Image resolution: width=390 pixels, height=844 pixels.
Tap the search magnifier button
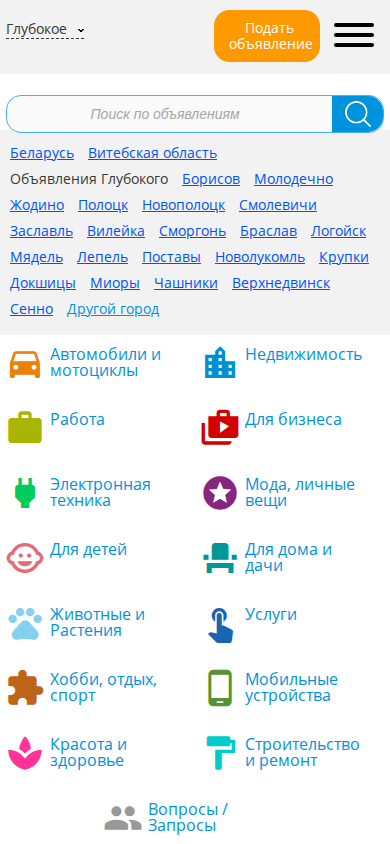[x=358, y=114]
